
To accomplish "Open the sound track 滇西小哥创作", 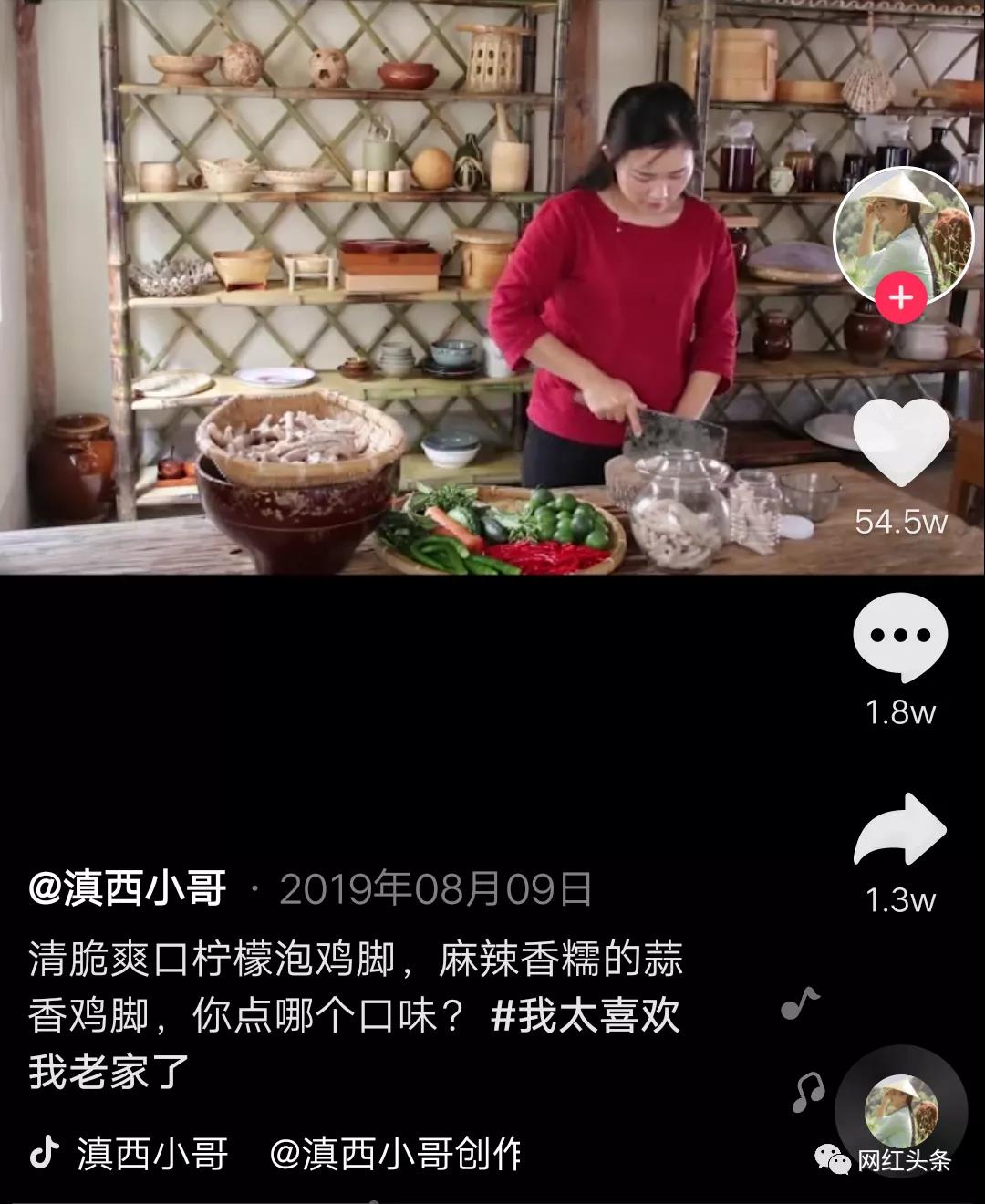I will pos(394,1154).
